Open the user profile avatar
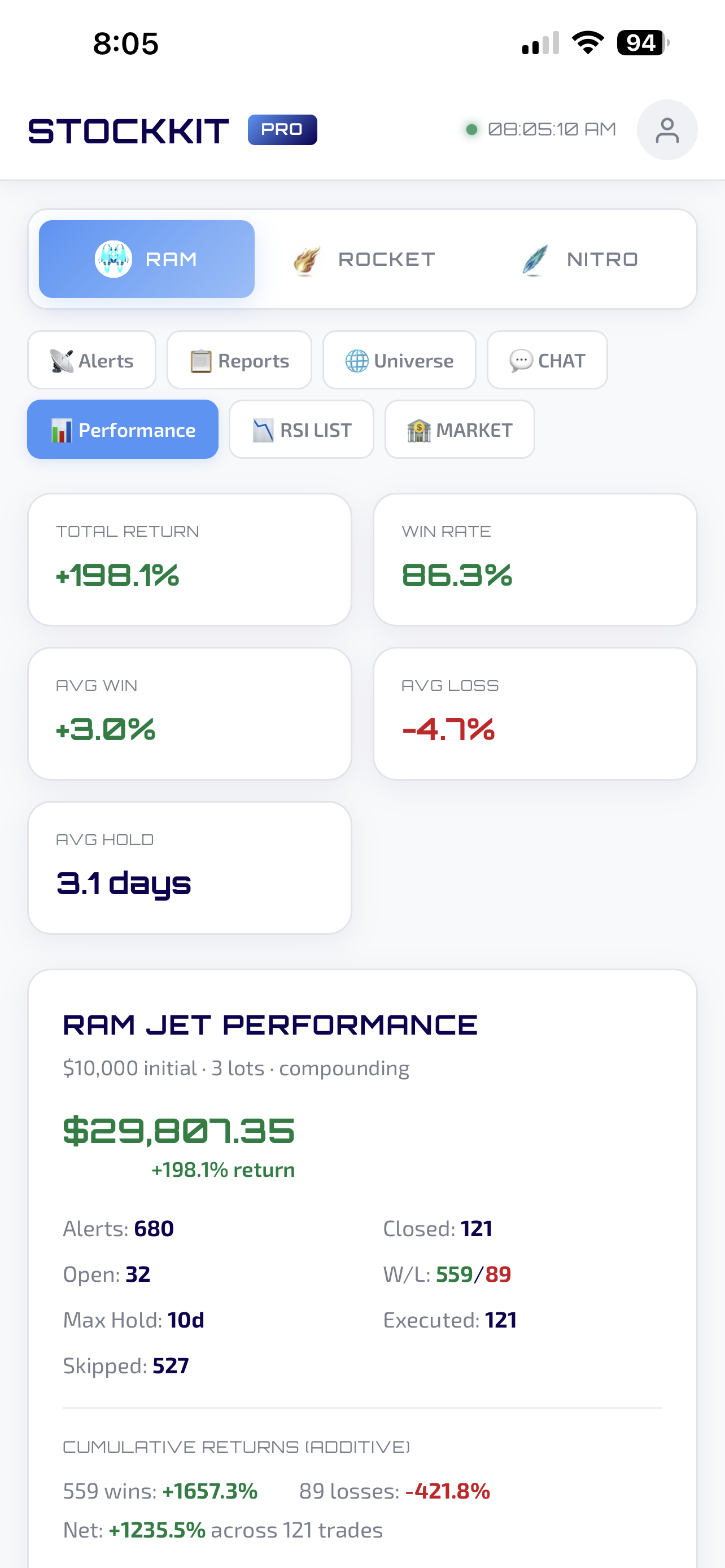Viewport: 725px width, 1568px height. point(667,129)
